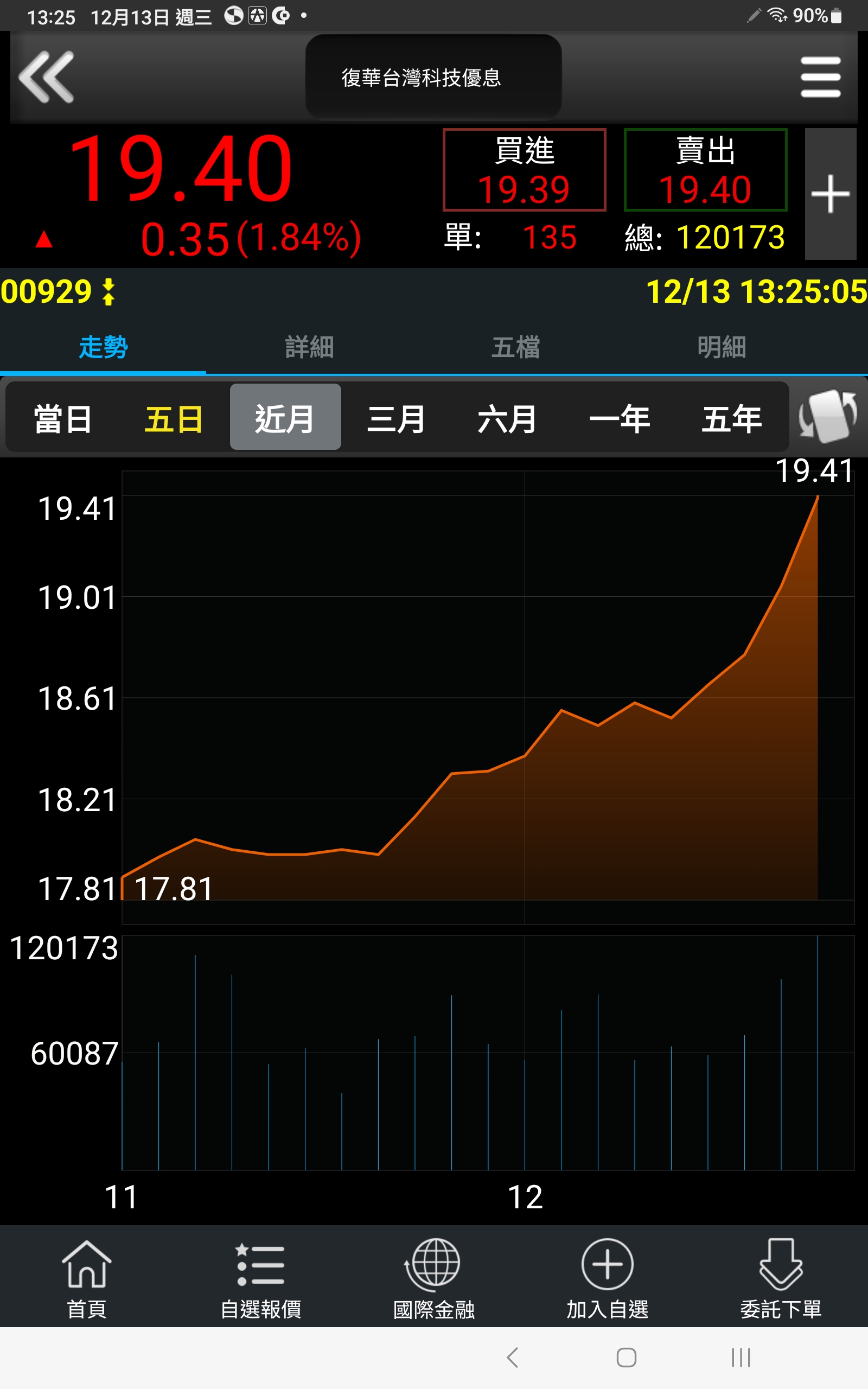The width and height of the screenshot is (868, 1389).
Task: Select the 六月 chart range
Action: (x=507, y=418)
